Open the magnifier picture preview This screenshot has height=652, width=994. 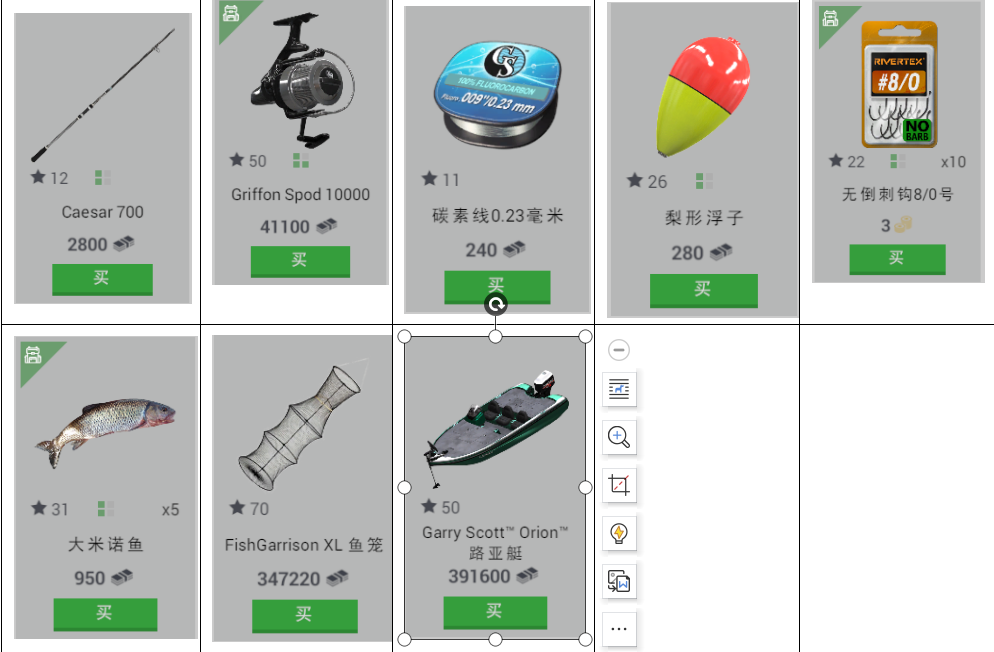pos(619,437)
